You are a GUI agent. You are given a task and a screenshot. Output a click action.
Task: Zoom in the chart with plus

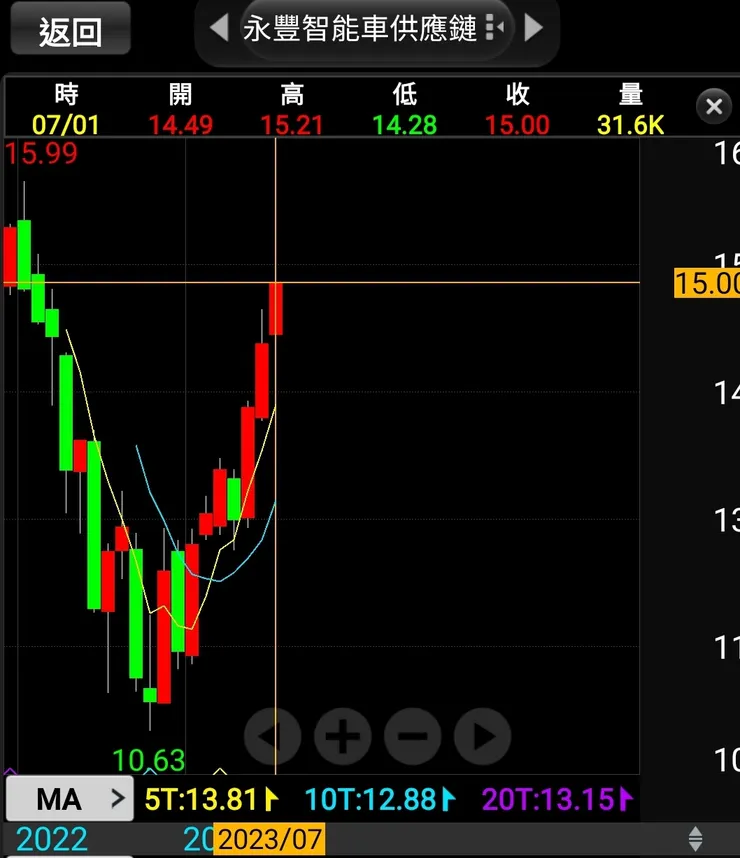click(x=342, y=738)
